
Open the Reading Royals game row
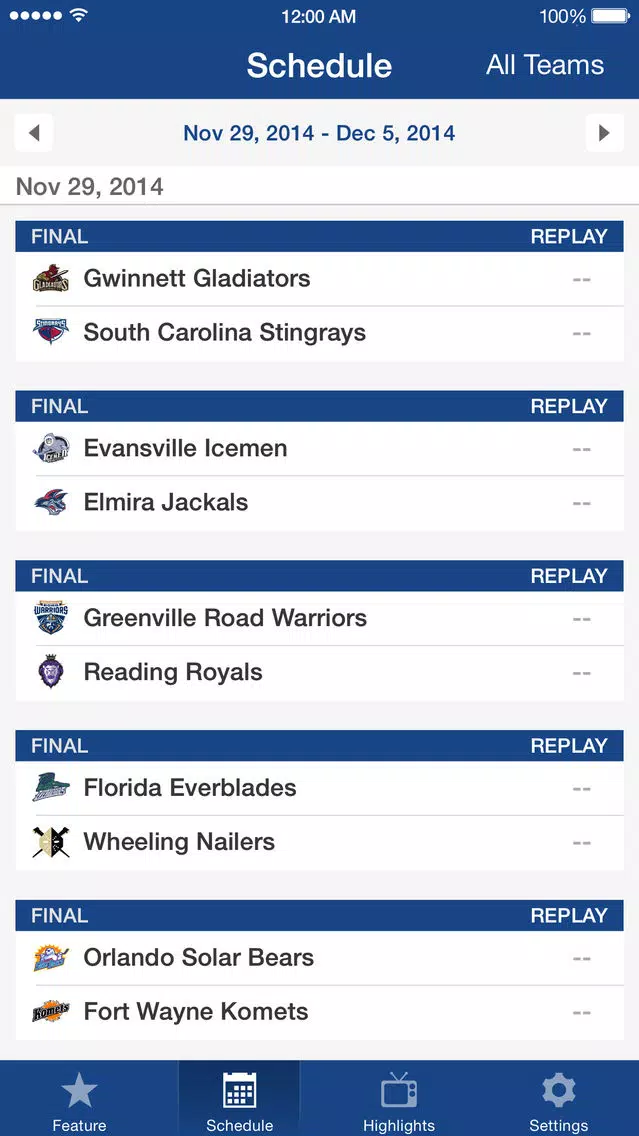coord(320,672)
